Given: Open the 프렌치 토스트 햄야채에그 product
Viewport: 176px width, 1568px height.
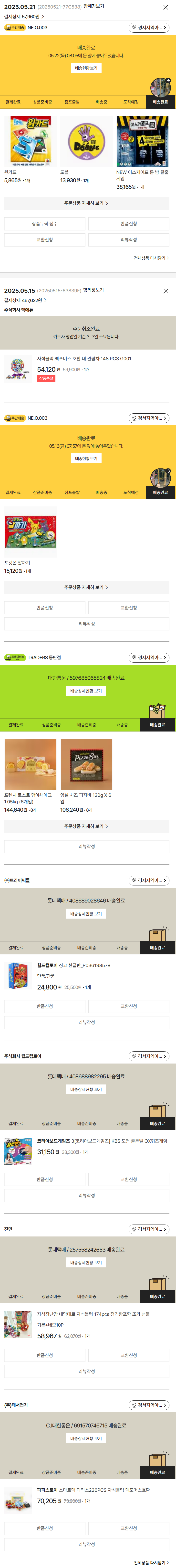Looking at the screenshot, I should pos(31,765).
